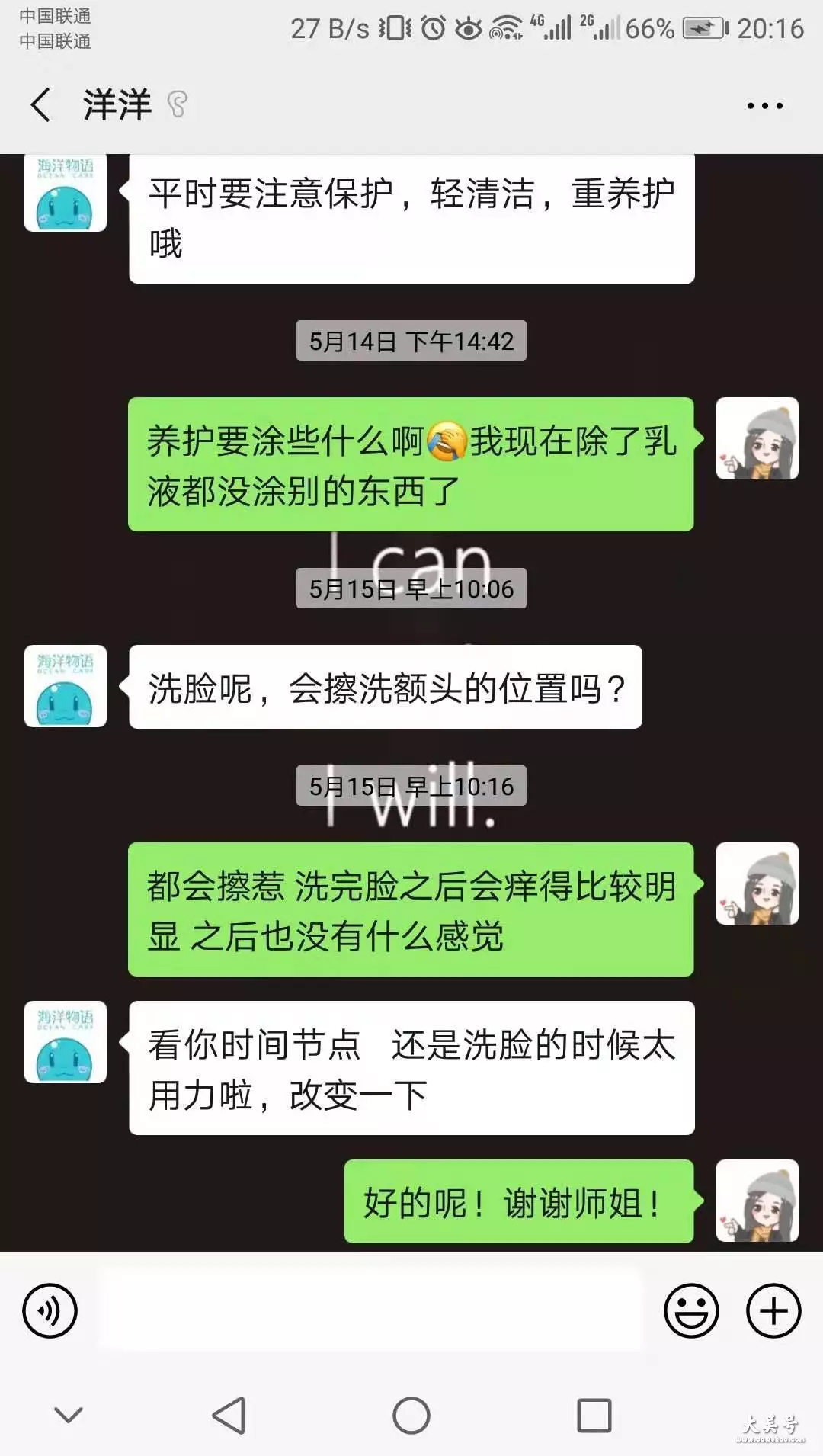Viewport: 823px width, 1456px height.
Task: Go back from the 洋洋 chat
Action: pyautogui.click(x=41, y=104)
